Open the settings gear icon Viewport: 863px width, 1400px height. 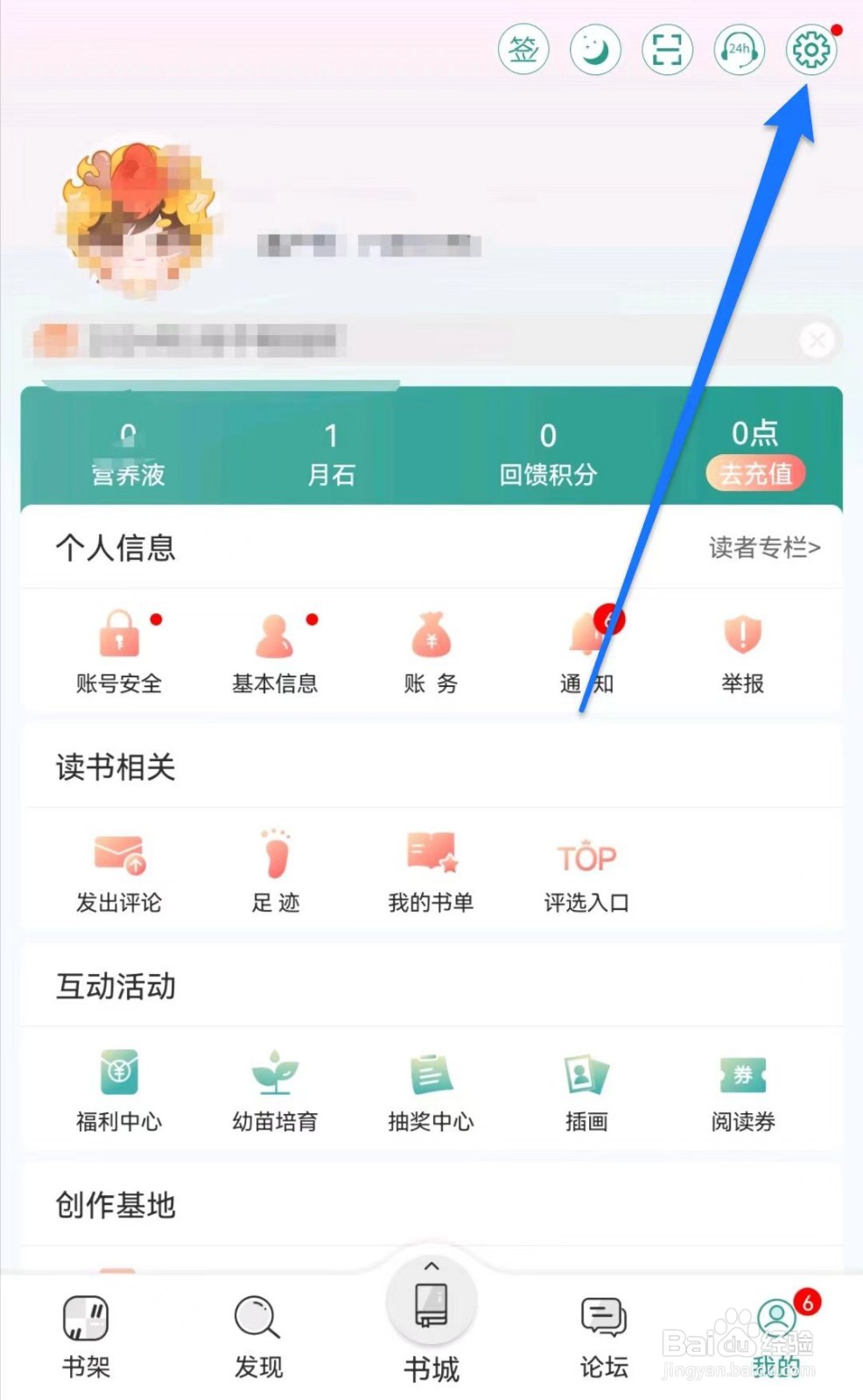coord(810,50)
